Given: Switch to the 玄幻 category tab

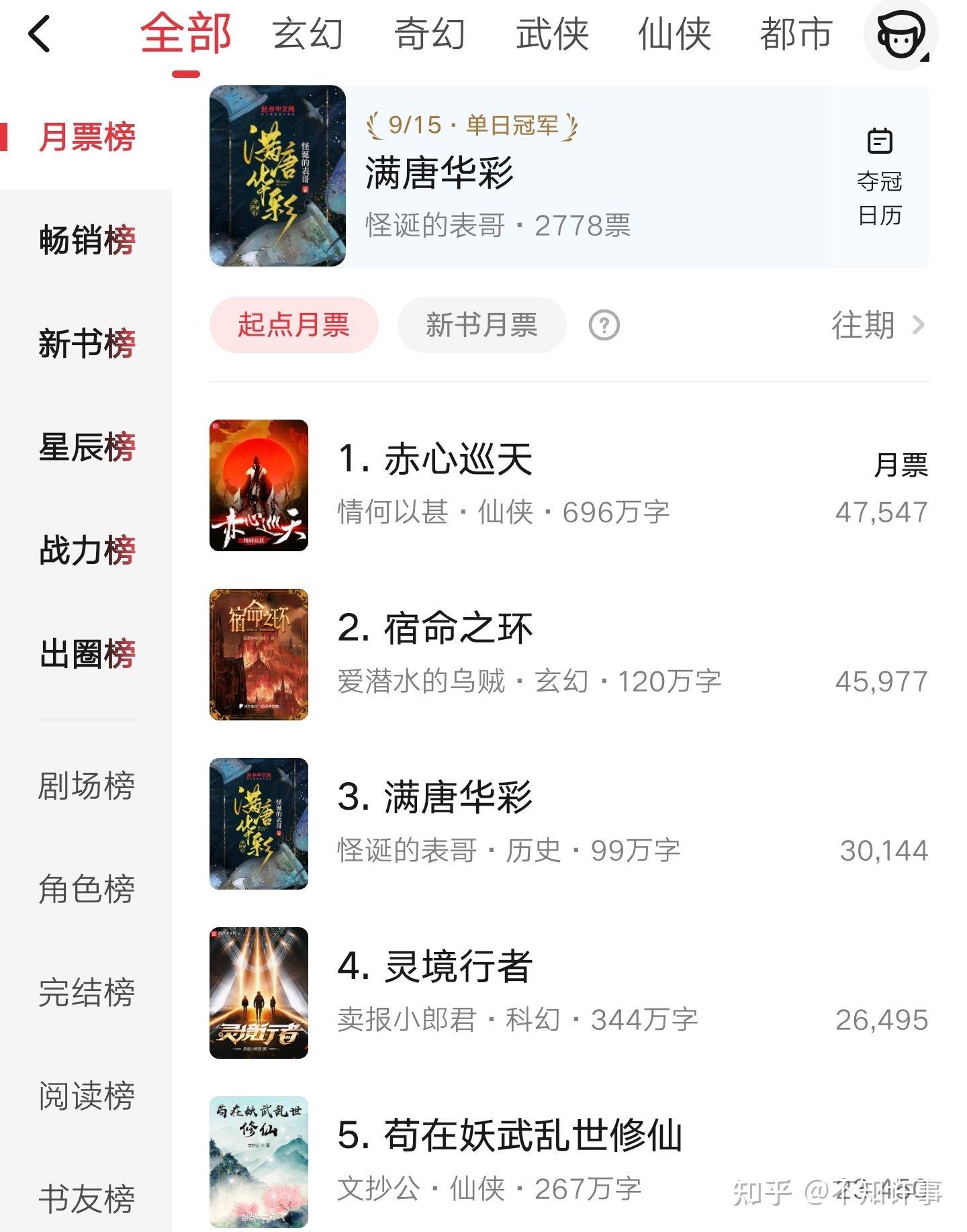Looking at the screenshot, I should pyautogui.click(x=308, y=34).
